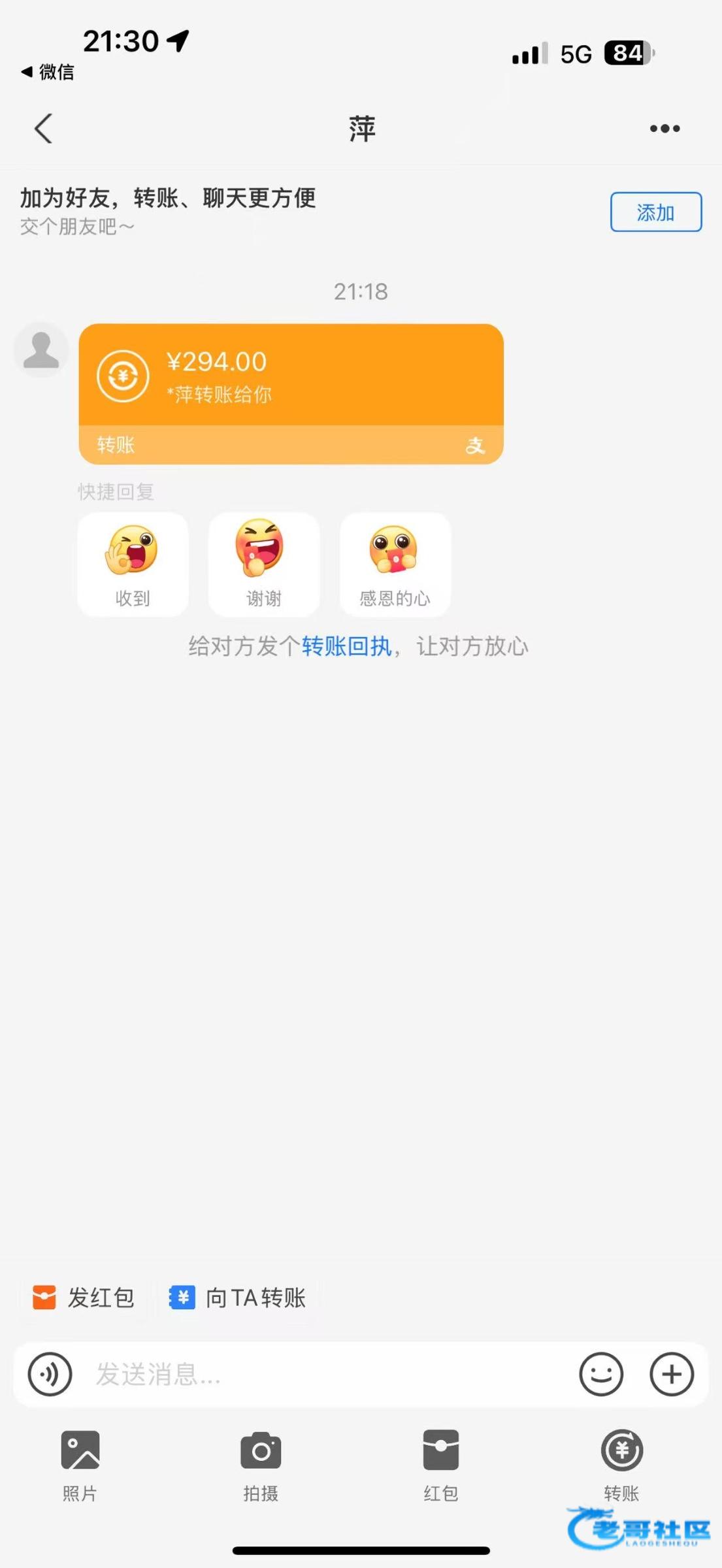Send the 谢谢 quick reply sticker
The image size is (722, 1568).
(x=263, y=564)
